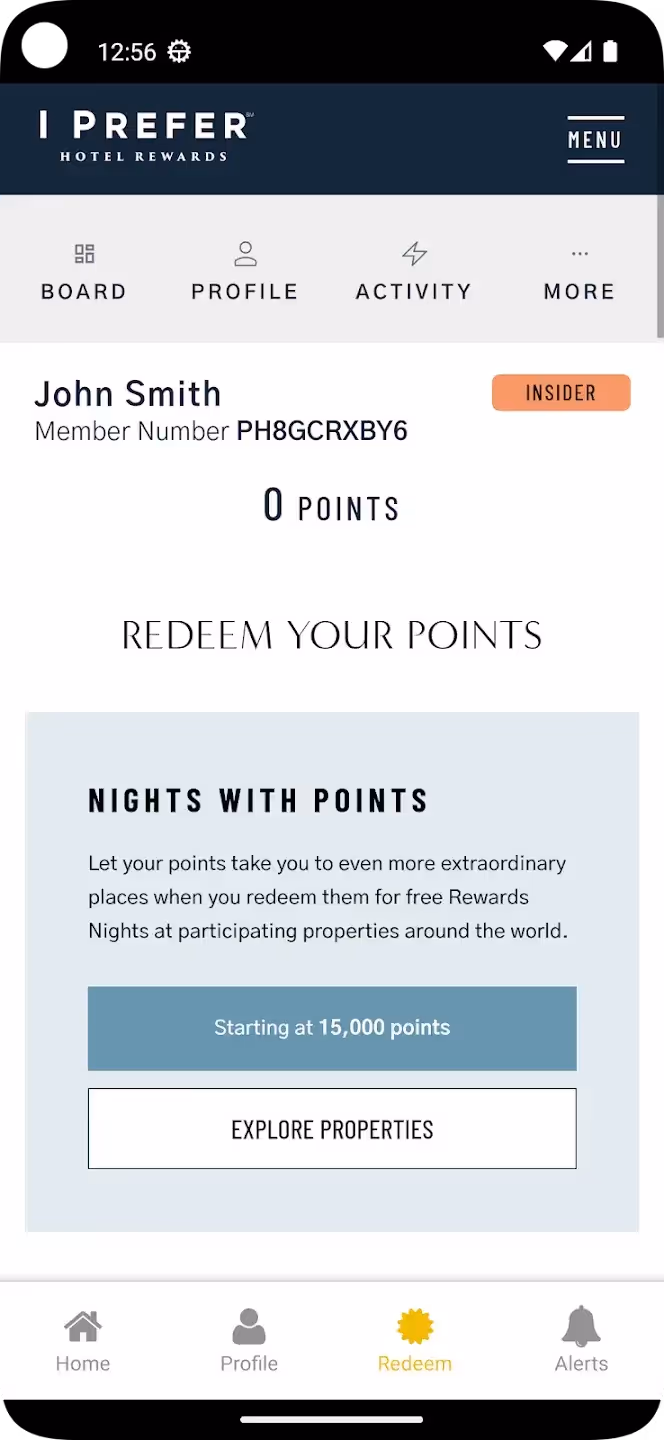The image size is (664, 1440).
Task: Open the bottom navigation Profile tab
Action: click(x=249, y=1341)
